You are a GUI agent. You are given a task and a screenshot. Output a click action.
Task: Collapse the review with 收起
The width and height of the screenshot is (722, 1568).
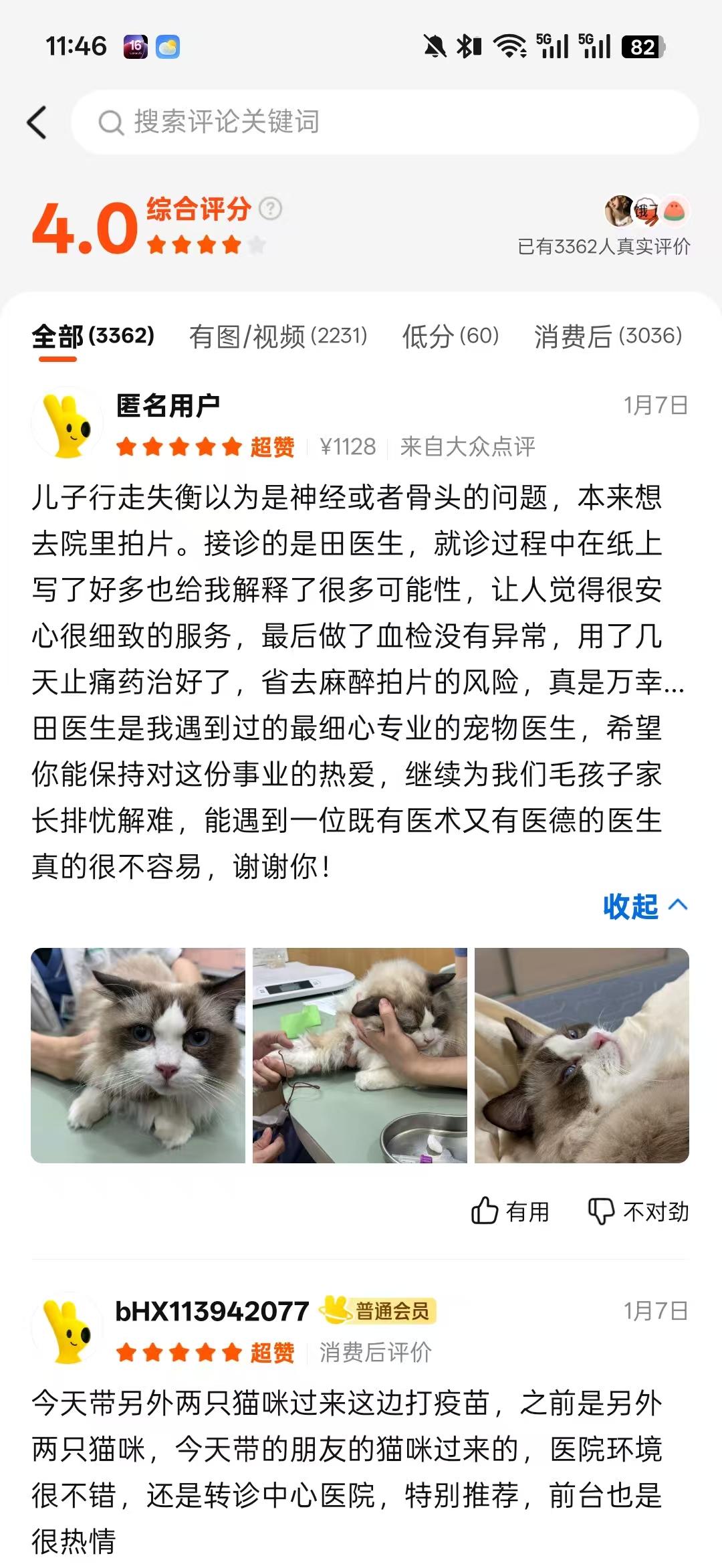644,906
